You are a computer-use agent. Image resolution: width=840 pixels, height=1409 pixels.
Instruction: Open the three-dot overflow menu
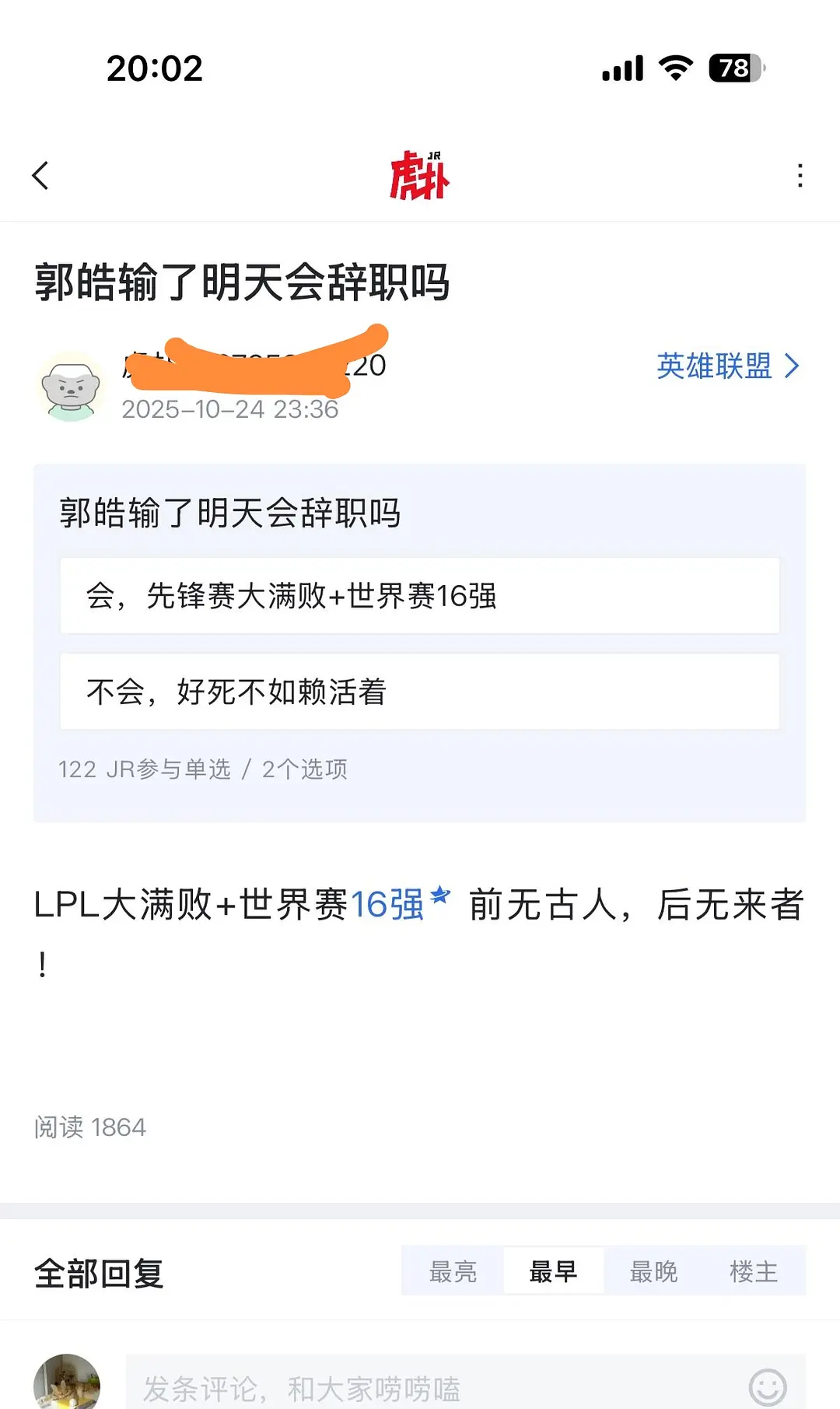pos(800,176)
